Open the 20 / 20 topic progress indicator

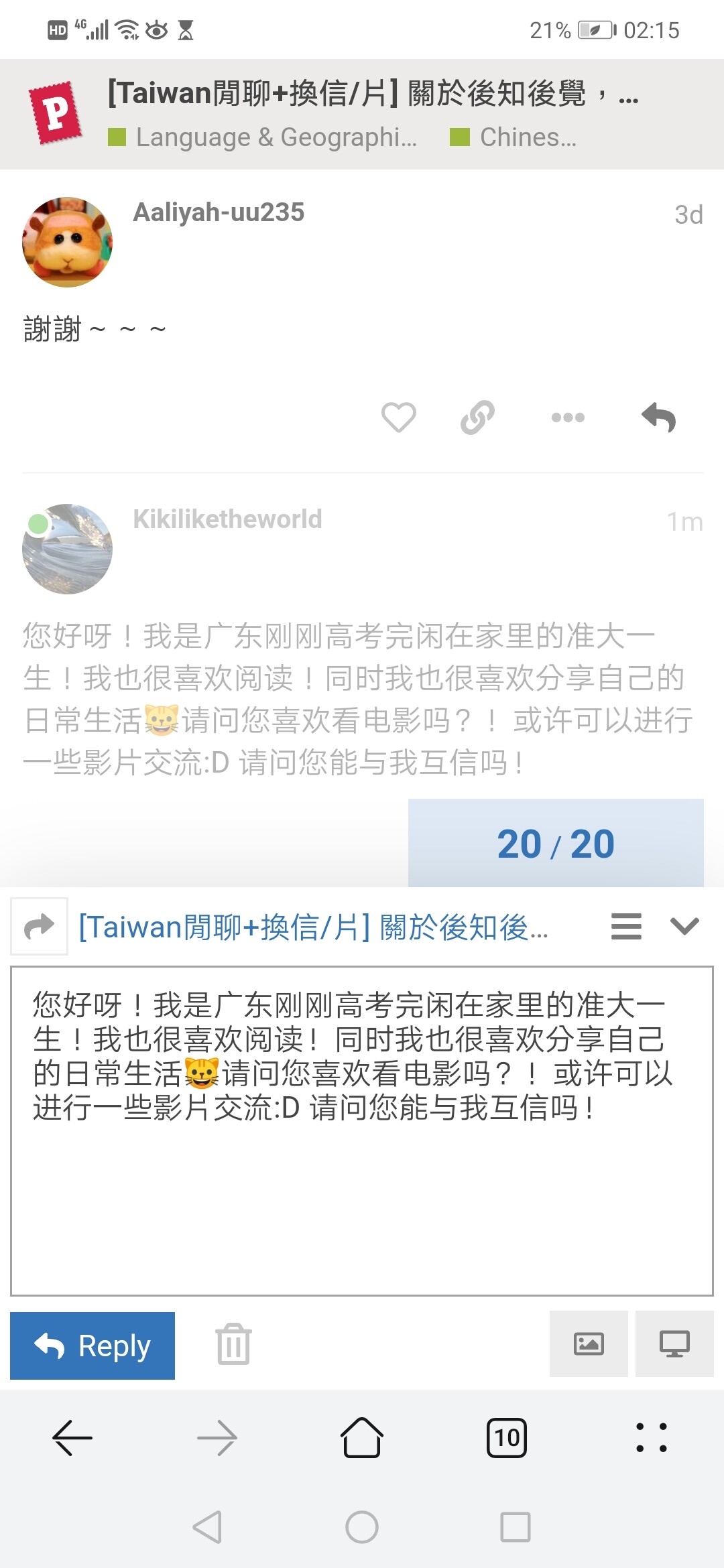(556, 843)
